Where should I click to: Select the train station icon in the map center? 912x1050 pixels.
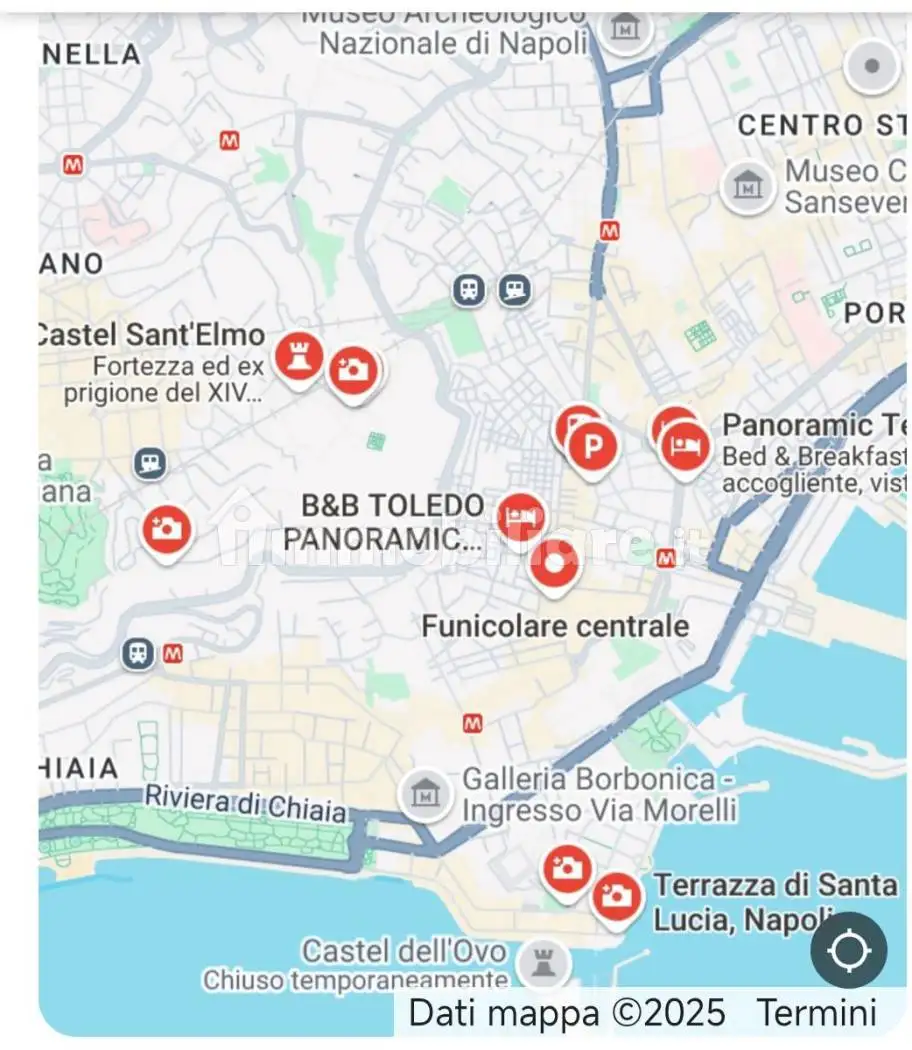[x=469, y=290]
